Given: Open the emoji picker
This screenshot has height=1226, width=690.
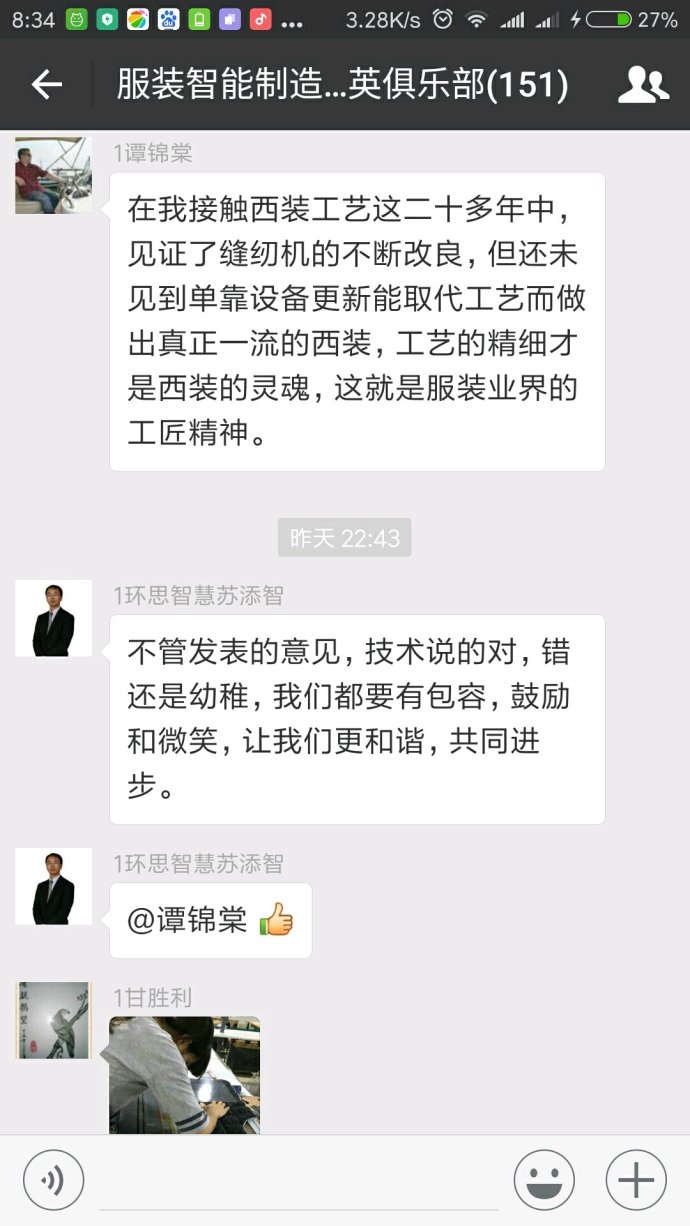Looking at the screenshot, I should 544,1180.
